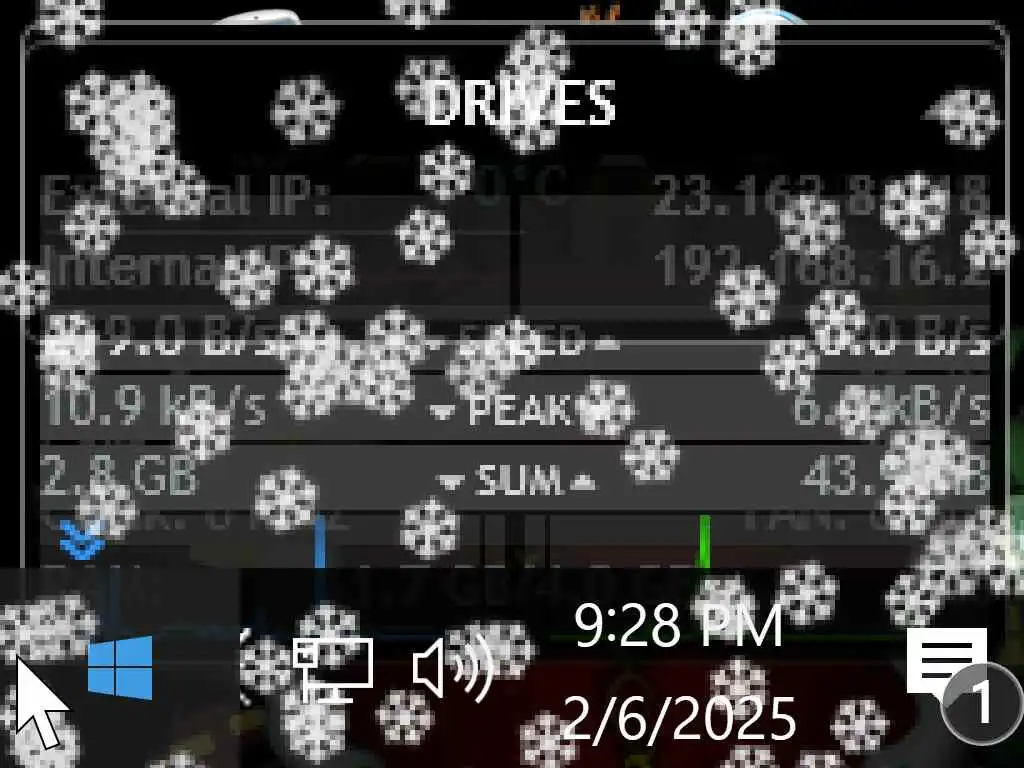Expand the blue double-chevron arrow

point(81,539)
